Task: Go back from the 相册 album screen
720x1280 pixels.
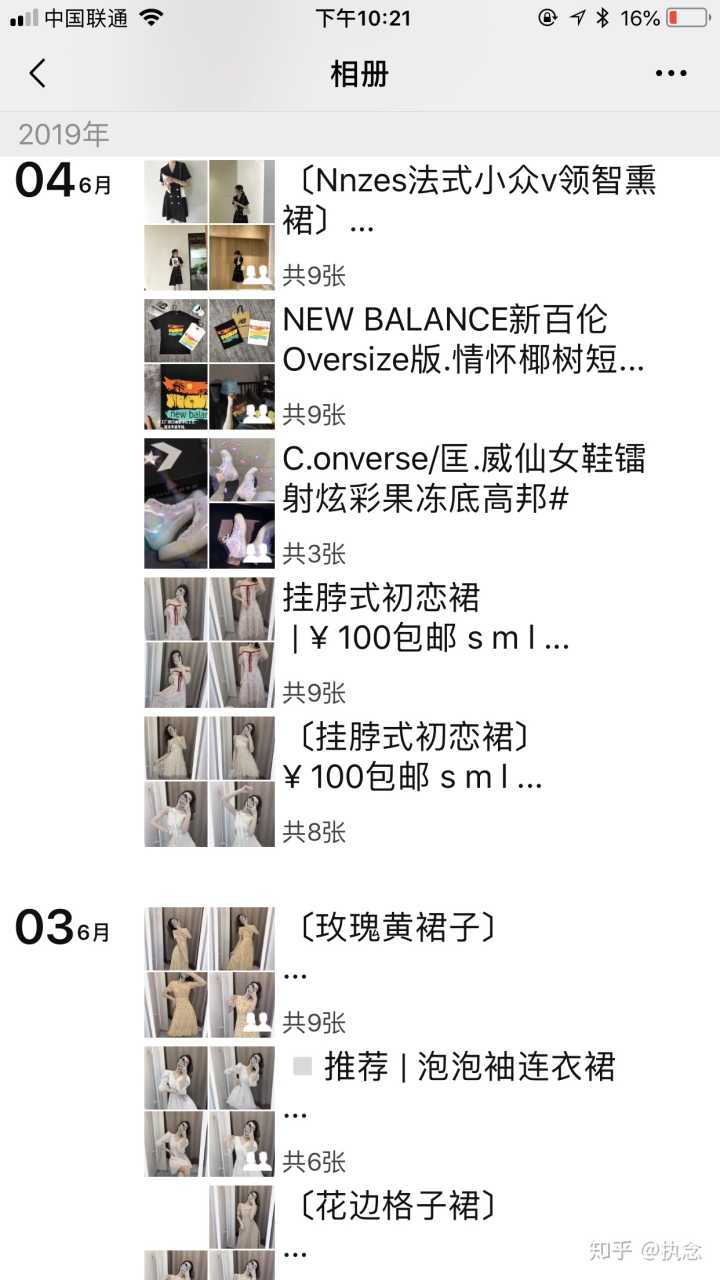Action: point(38,73)
